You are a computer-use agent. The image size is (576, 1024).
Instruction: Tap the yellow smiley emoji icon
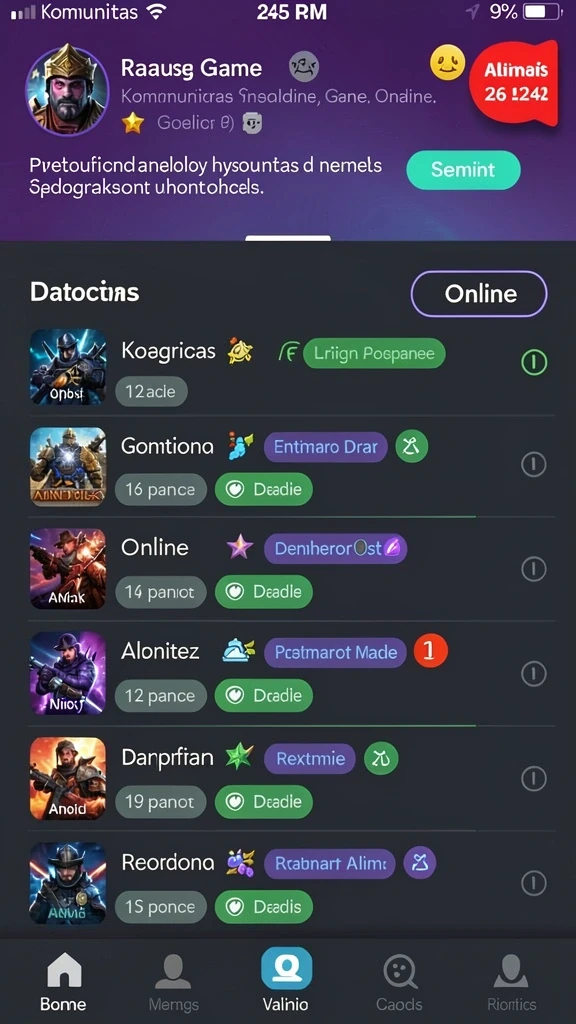click(x=447, y=64)
